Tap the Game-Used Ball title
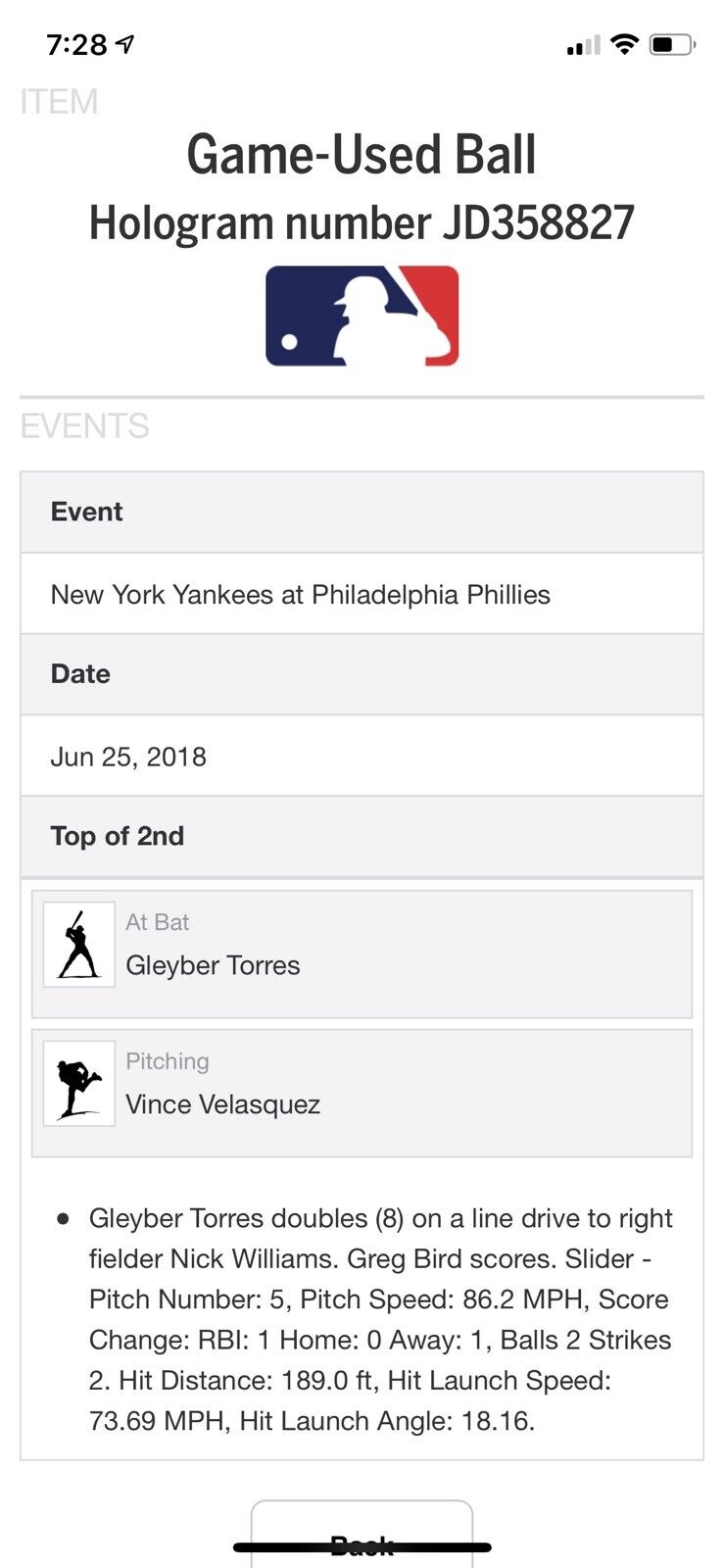This screenshot has height=1568, width=724. (x=362, y=154)
